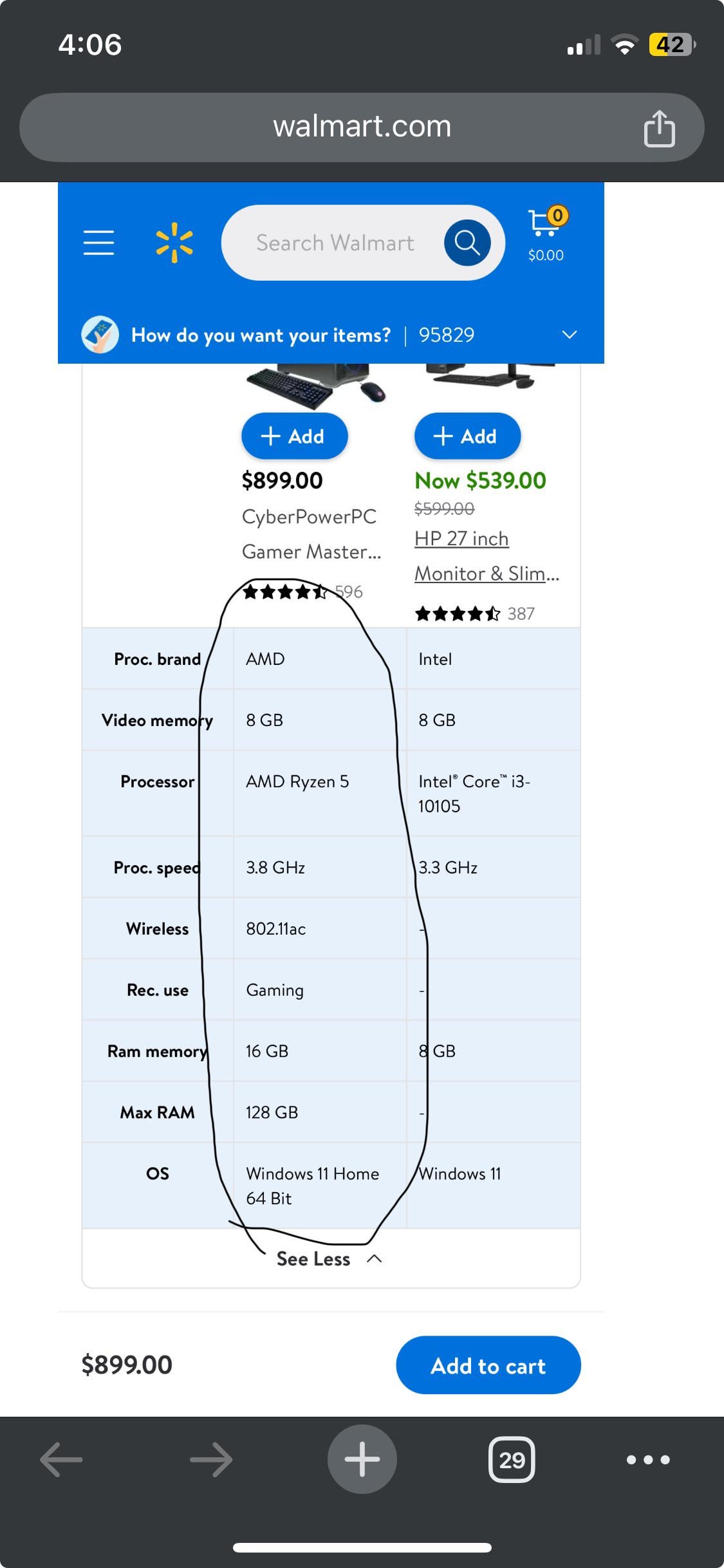Go to Walmart home via spark logo
Image resolution: width=724 pixels, height=1568 pixels.
(174, 243)
